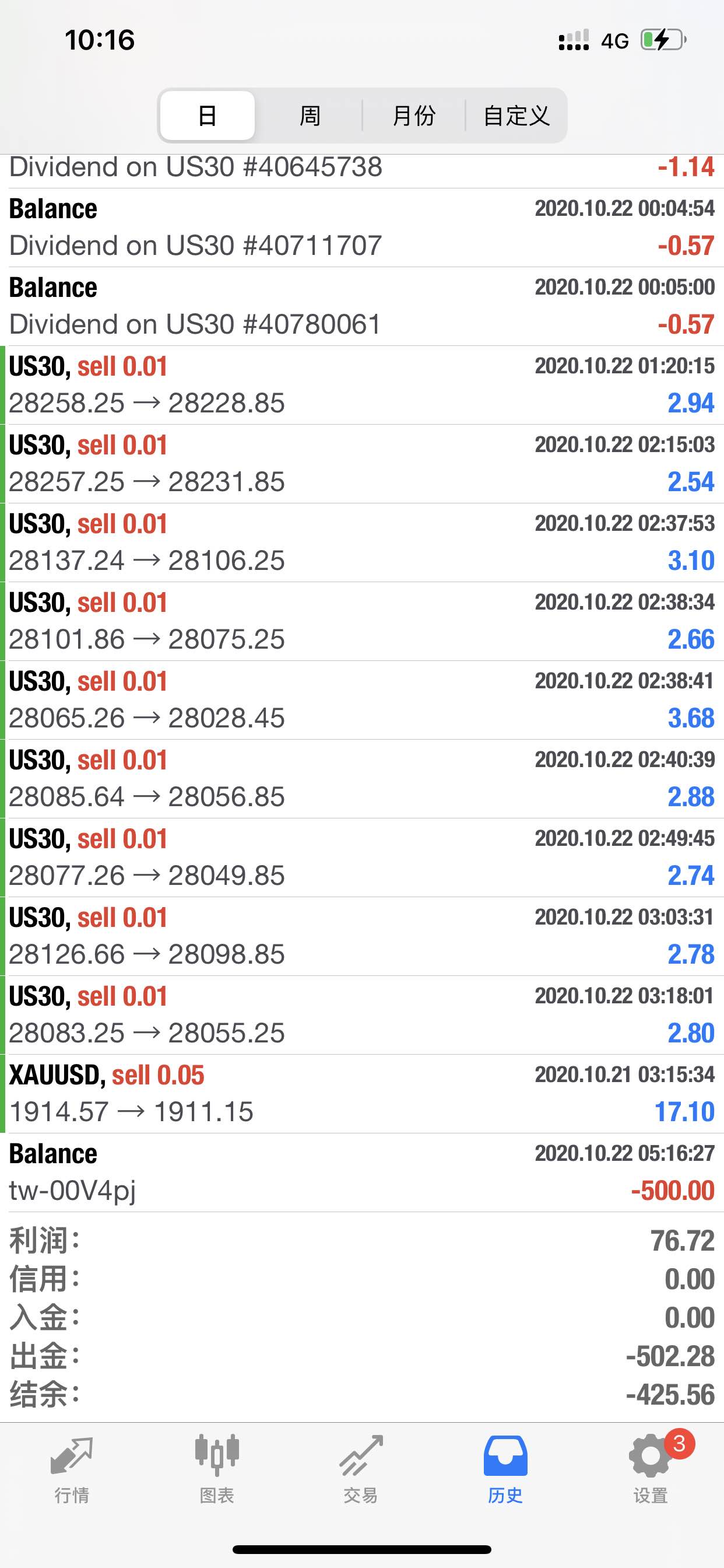The width and height of the screenshot is (724, 1568).
Task: Go to the 图表 chart tab
Action: coord(217,1469)
